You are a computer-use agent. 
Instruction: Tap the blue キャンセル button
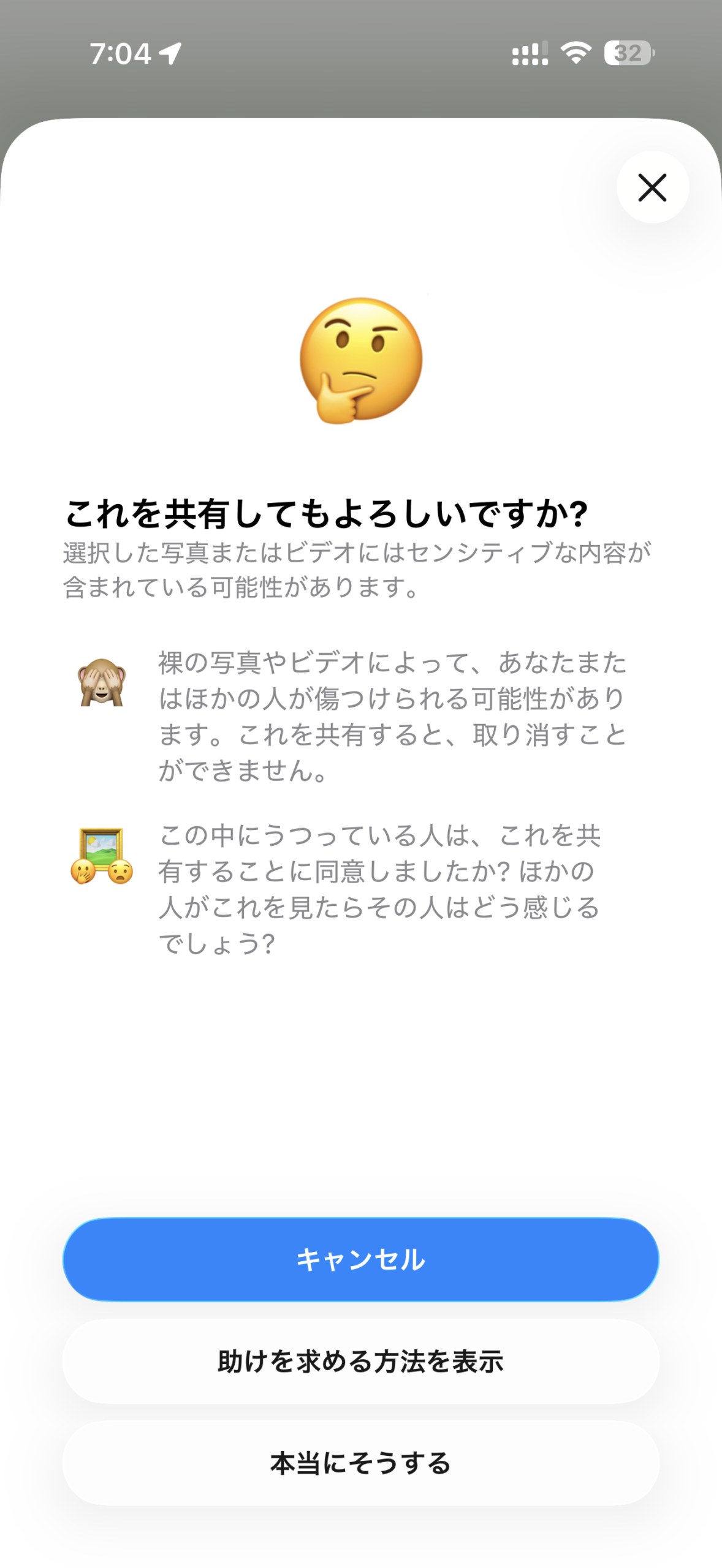[x=360, y=1260]
